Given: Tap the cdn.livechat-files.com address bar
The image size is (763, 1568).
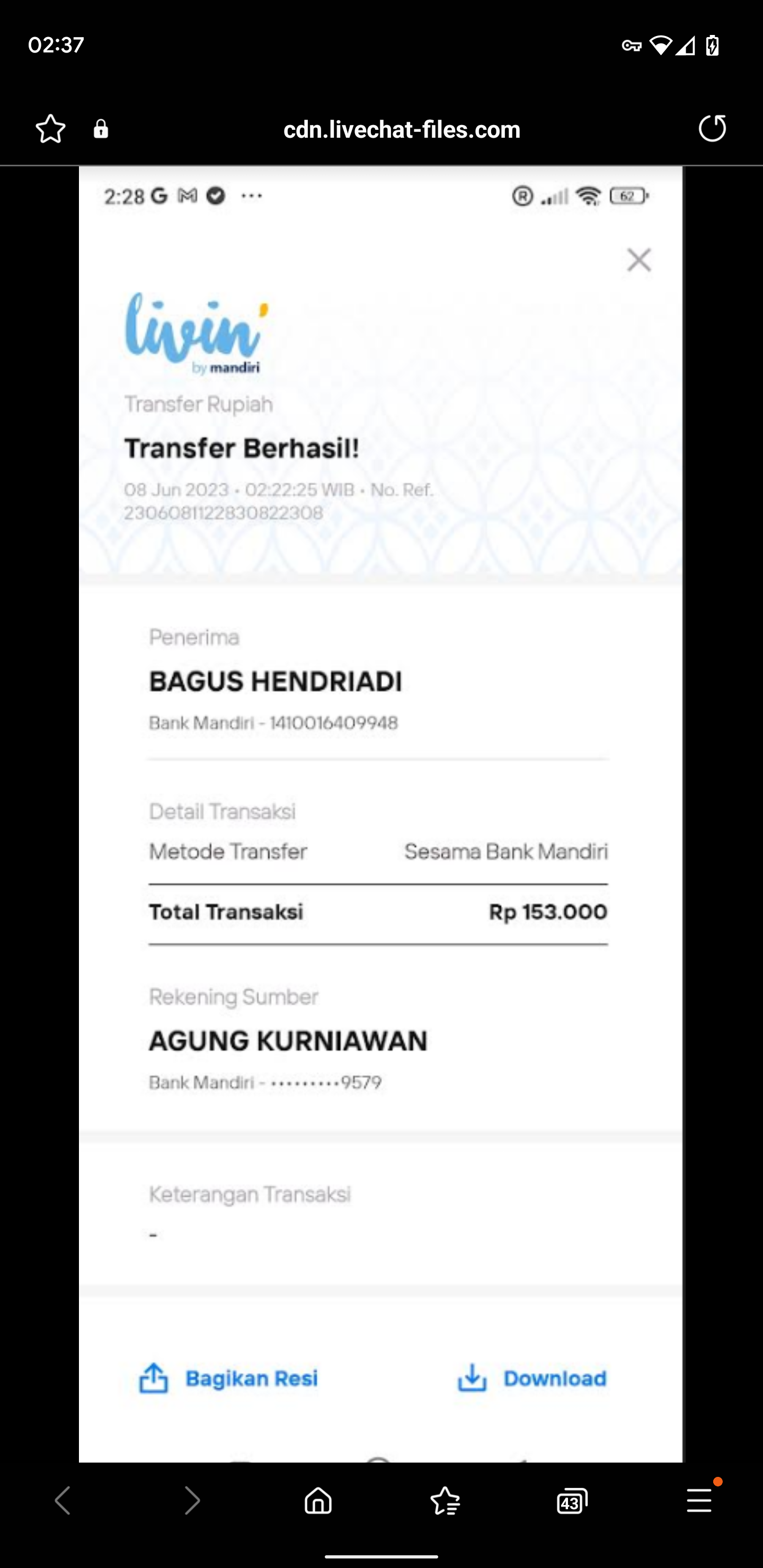Looking at the screenshot, I should pos(402,129).
